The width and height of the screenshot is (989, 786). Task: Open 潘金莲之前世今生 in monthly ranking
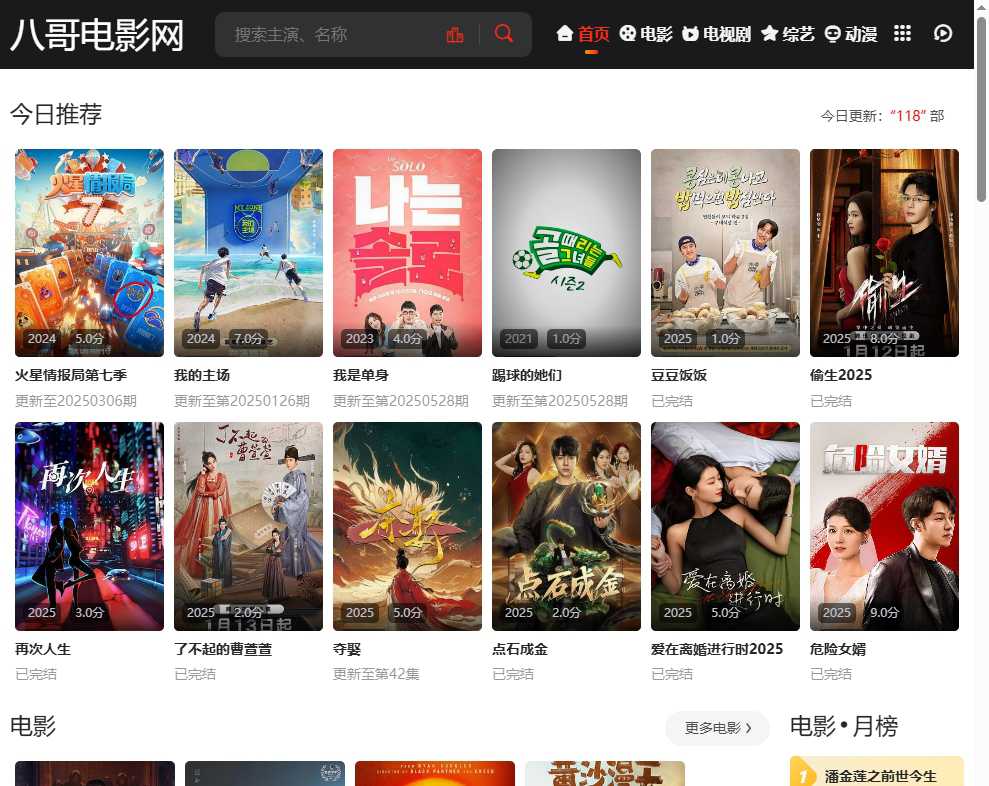pyautogui.click(x=880, y=775)
